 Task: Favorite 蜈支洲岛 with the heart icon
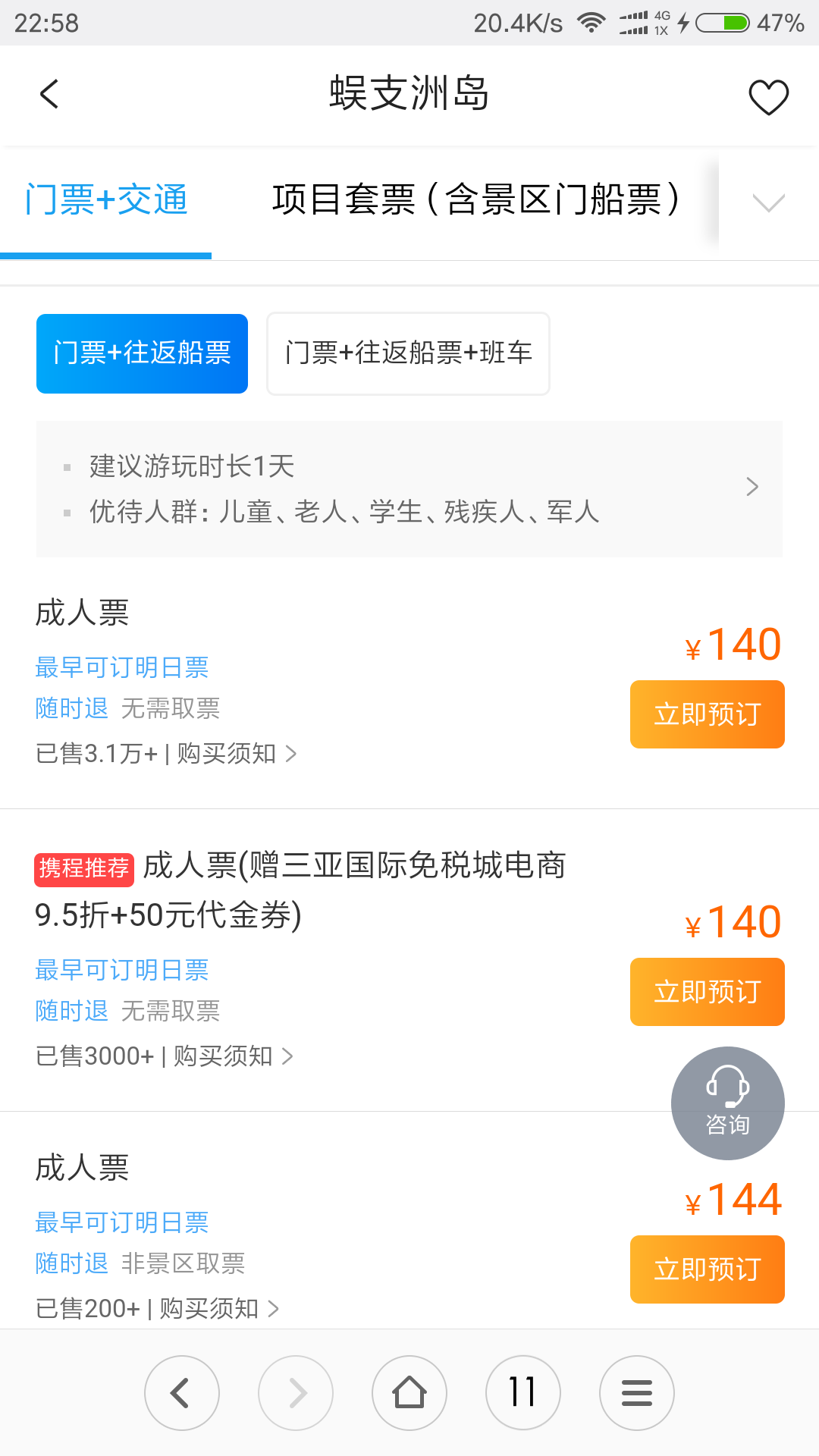click(768, 97)
